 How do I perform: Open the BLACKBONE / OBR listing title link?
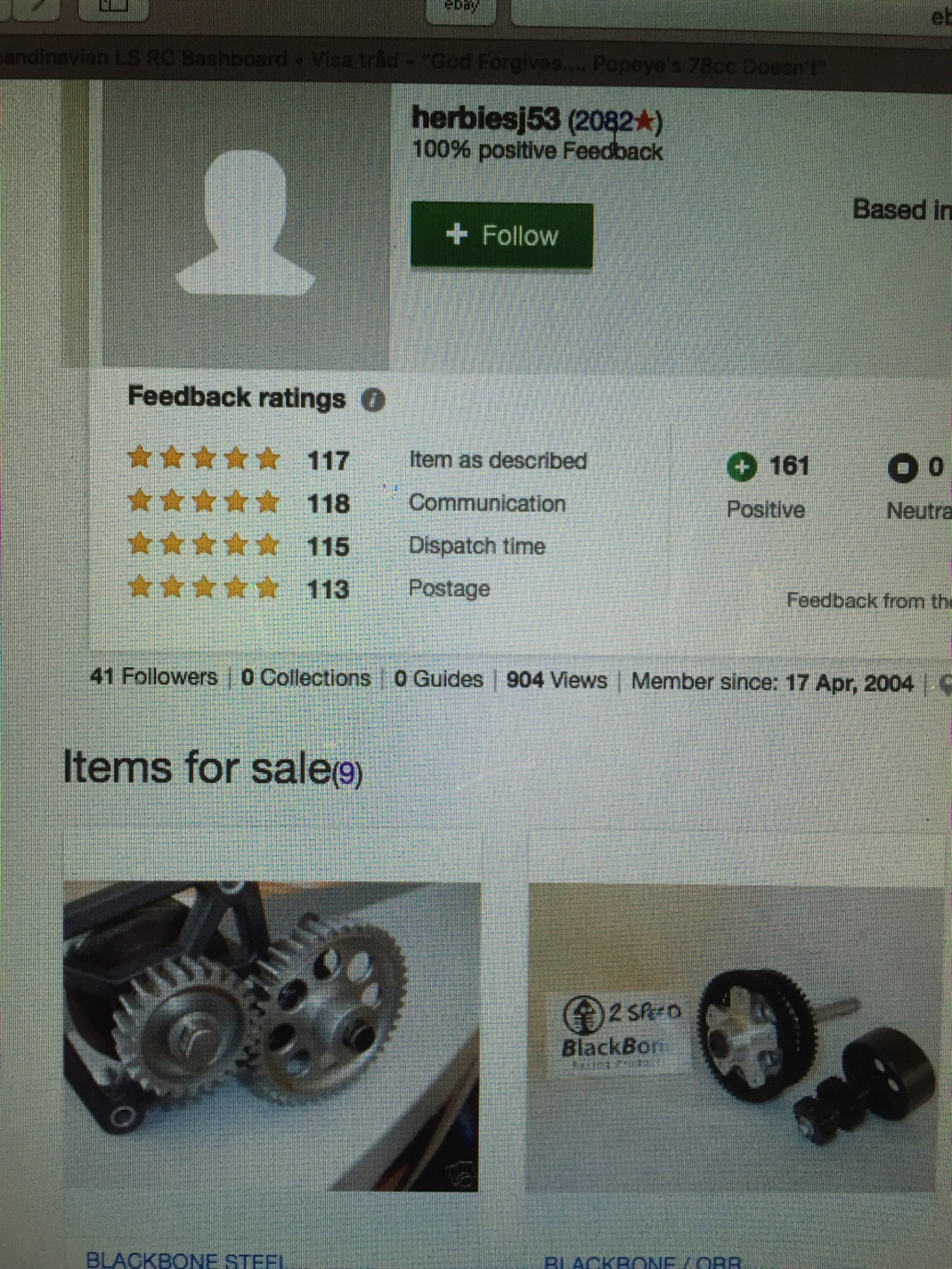click(x=641, y=1262)
